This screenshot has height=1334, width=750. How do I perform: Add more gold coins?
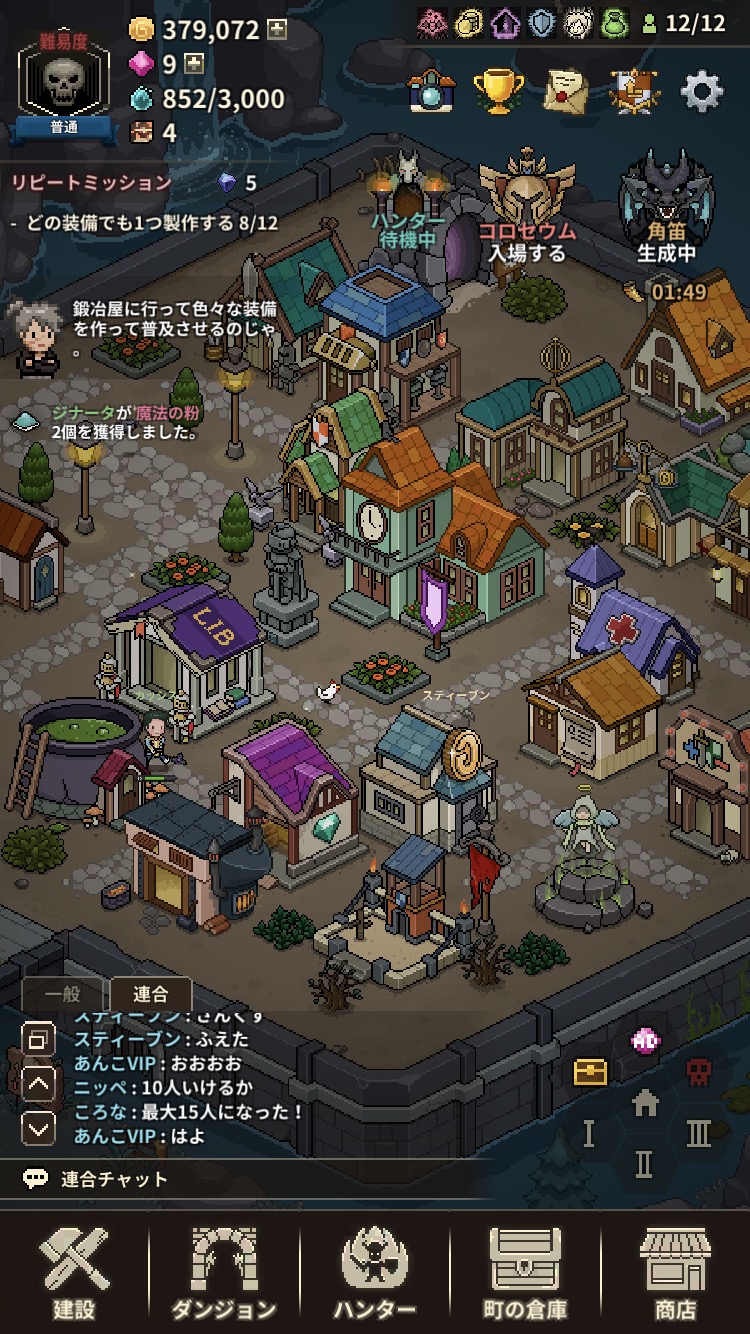point(277,29)
